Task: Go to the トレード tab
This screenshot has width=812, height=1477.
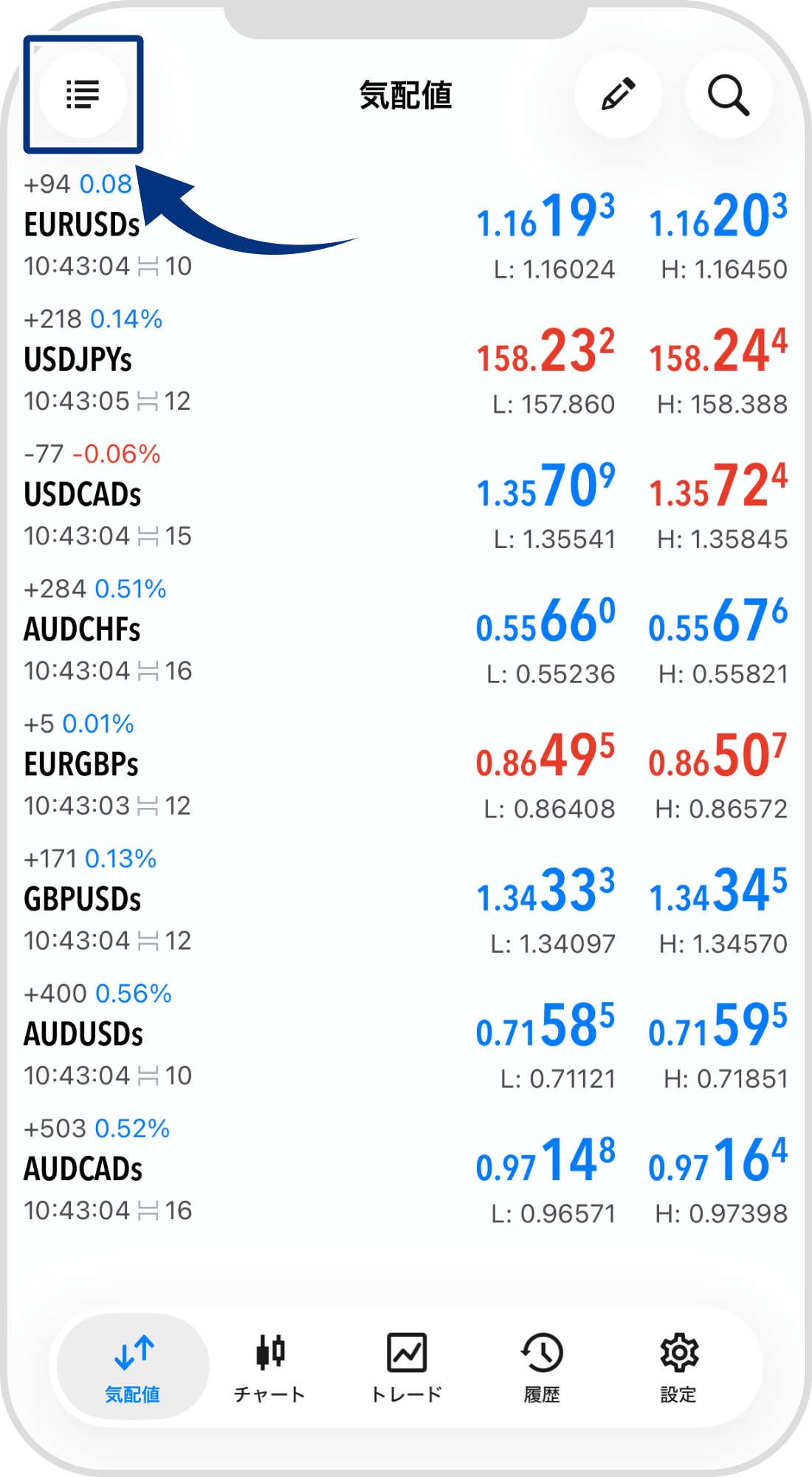Action: pos(406,1367)
